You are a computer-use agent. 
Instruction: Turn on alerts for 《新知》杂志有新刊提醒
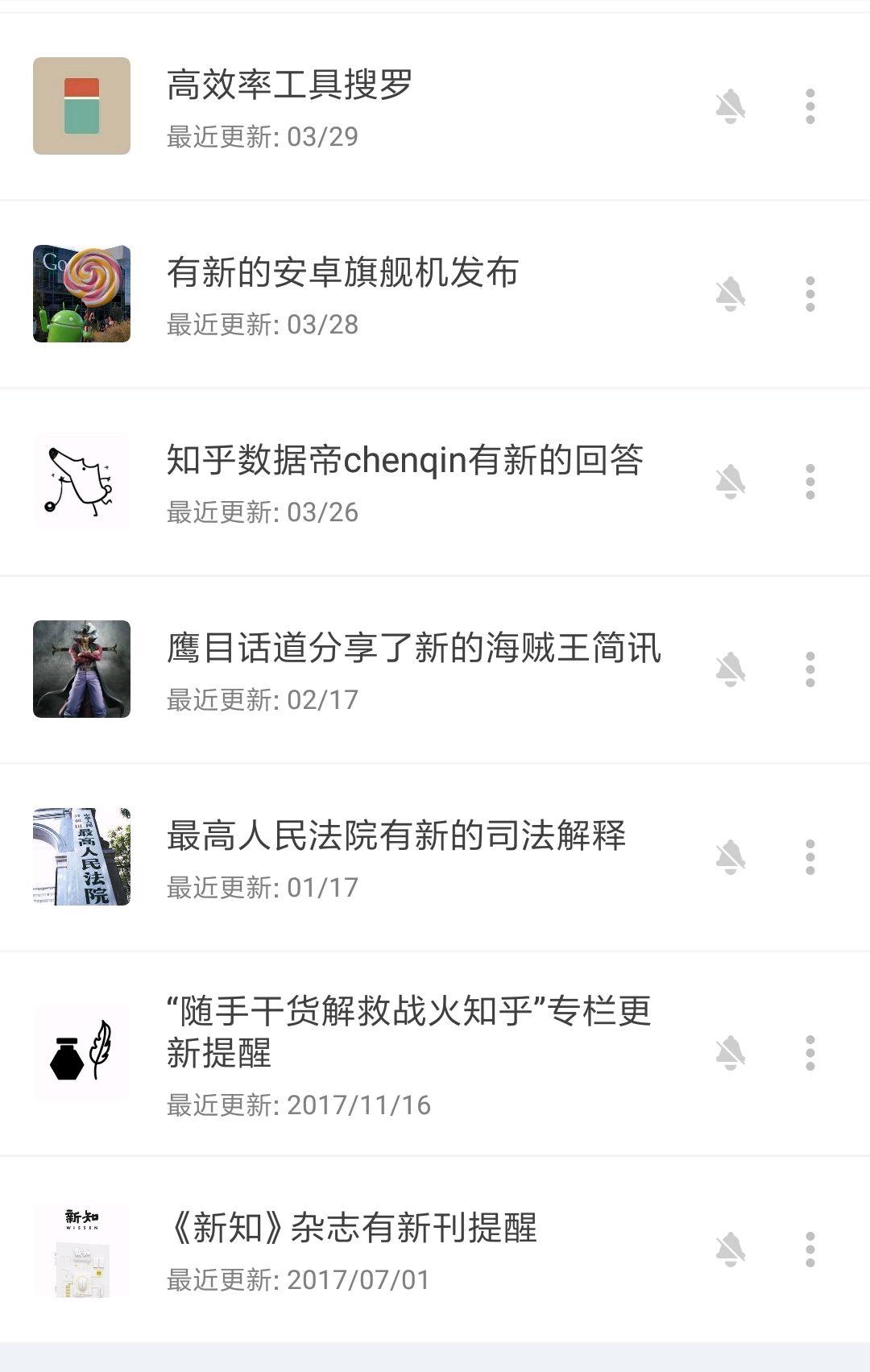click(x=731, y=1250)
